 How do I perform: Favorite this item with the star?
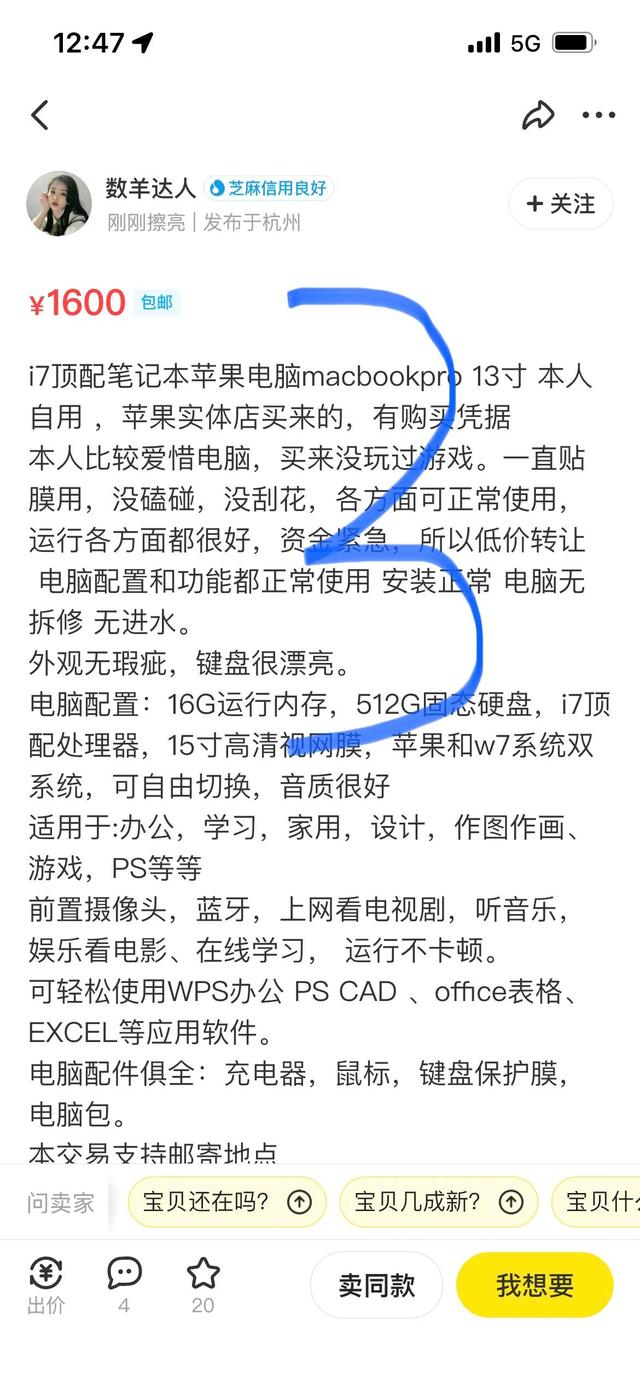[203, 1284]
